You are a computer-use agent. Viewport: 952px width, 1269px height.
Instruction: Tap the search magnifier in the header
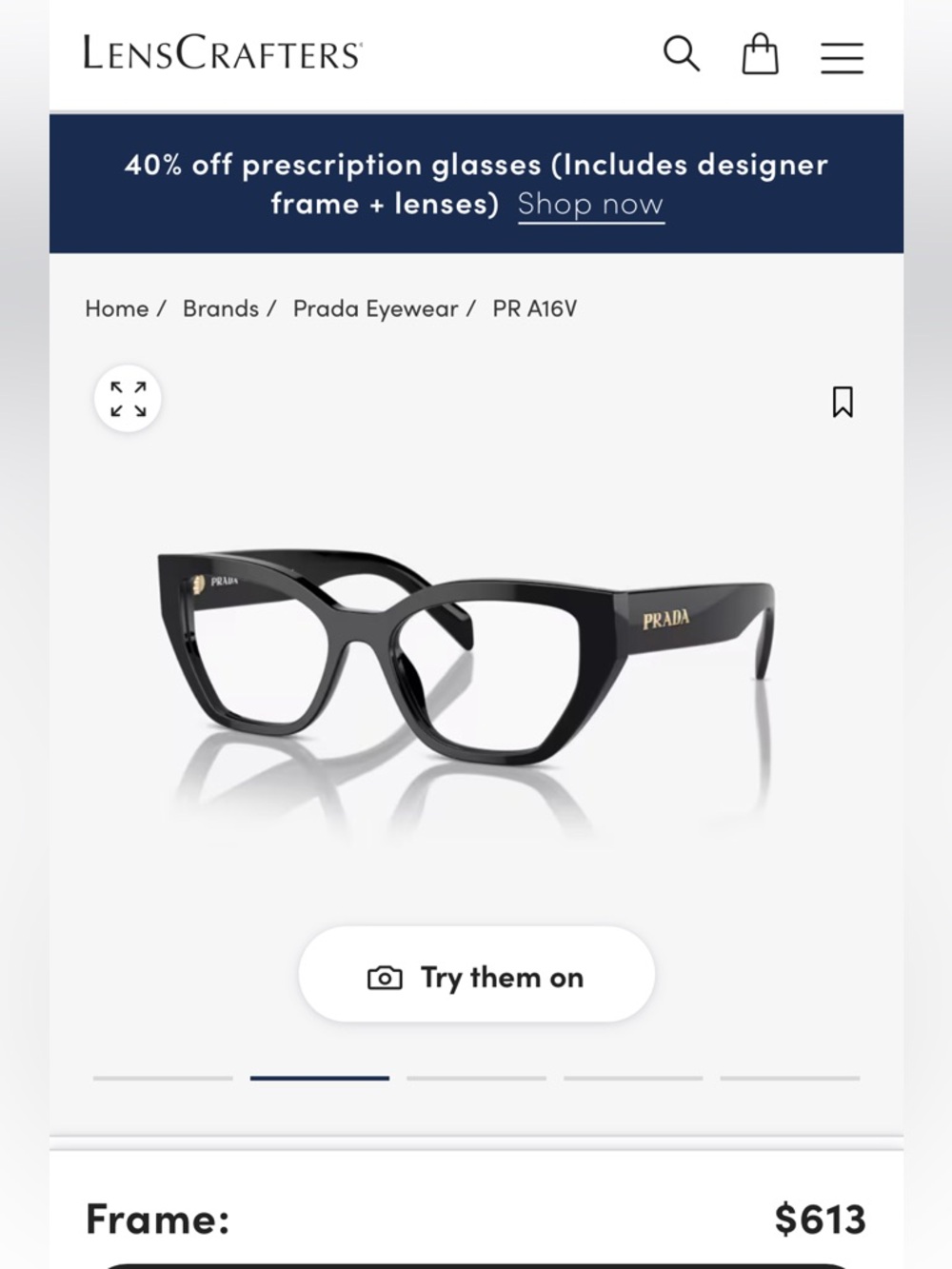(682, 55)
